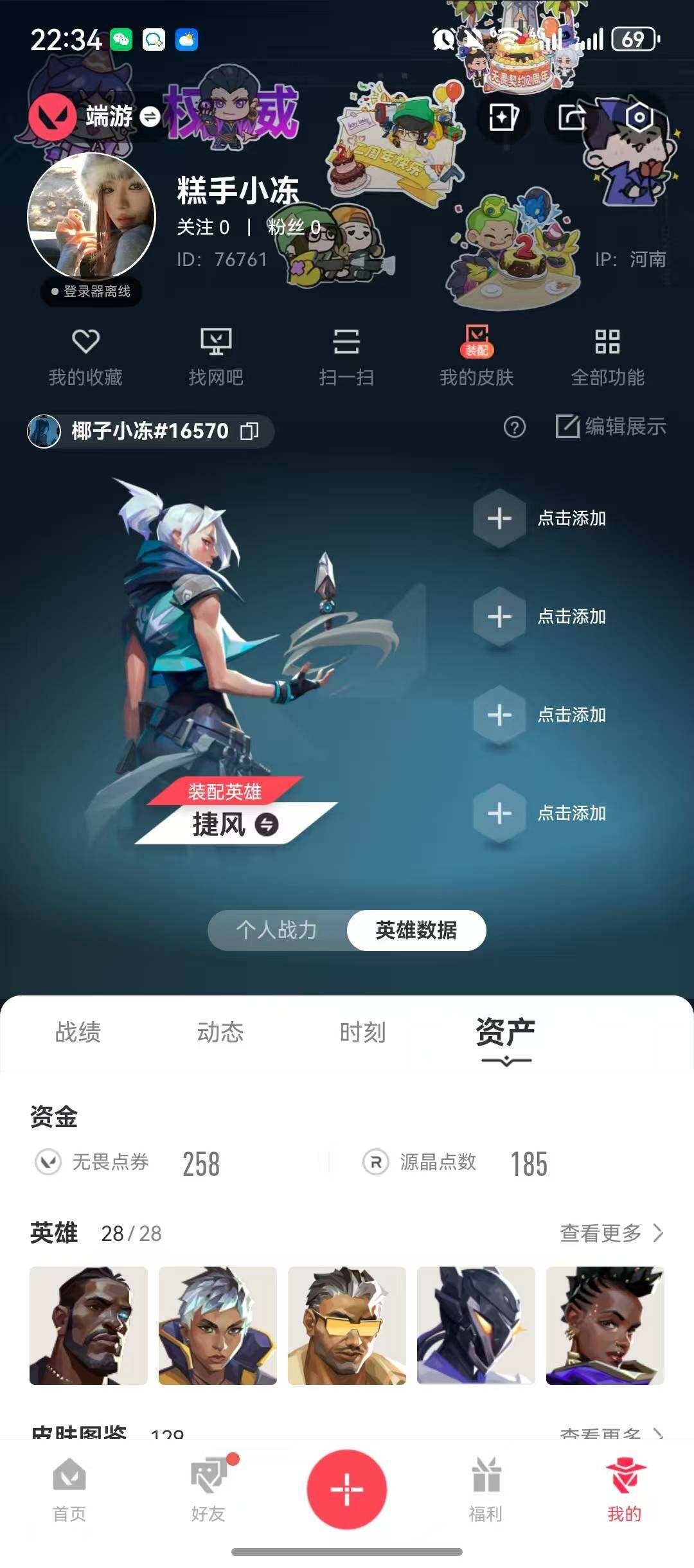The height and width of the screenshot is (1568, 694).
Task: Open 编辑展示 to edit display
Action: 610,426
